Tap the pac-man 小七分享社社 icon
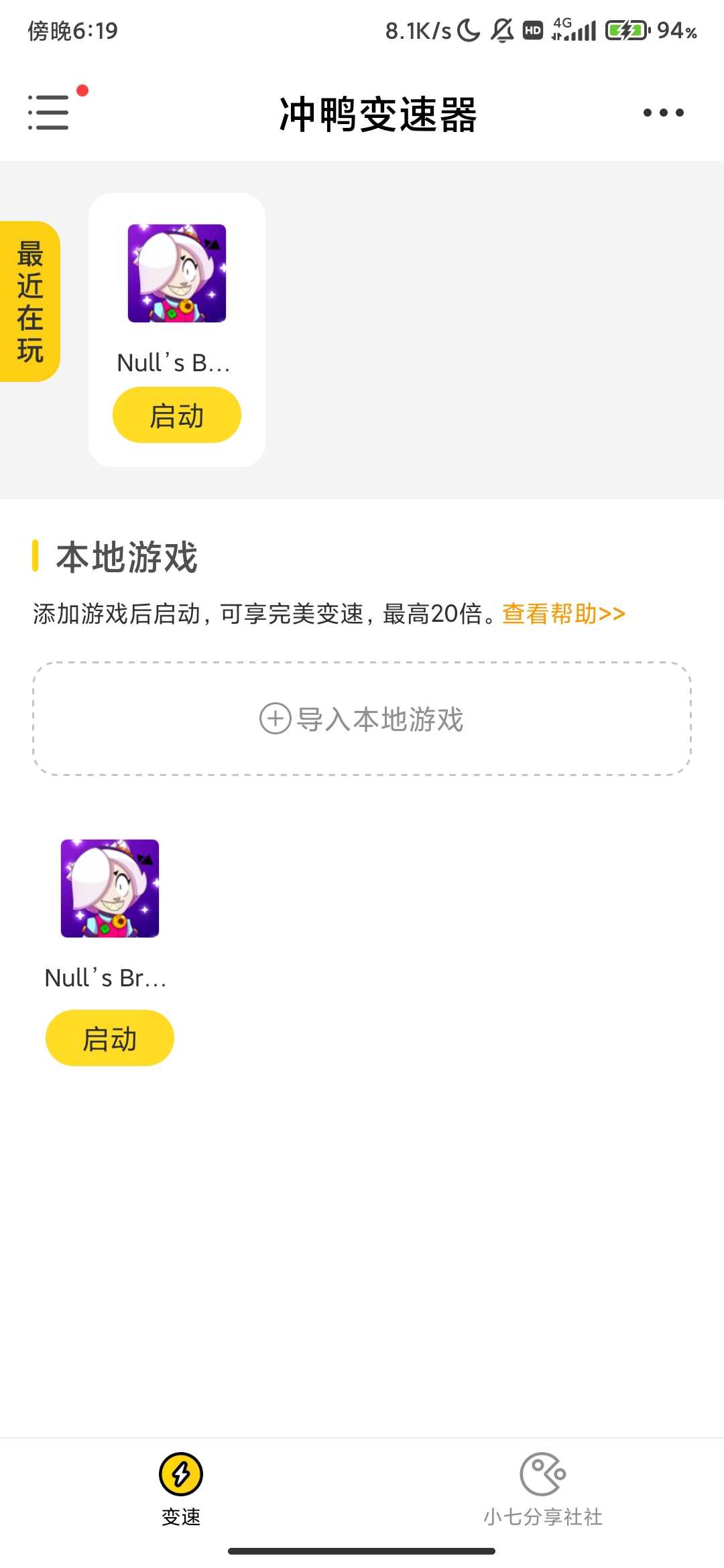Image resolution: width=724 pixels, height=1568 pixels. (x=543, y=1473)
